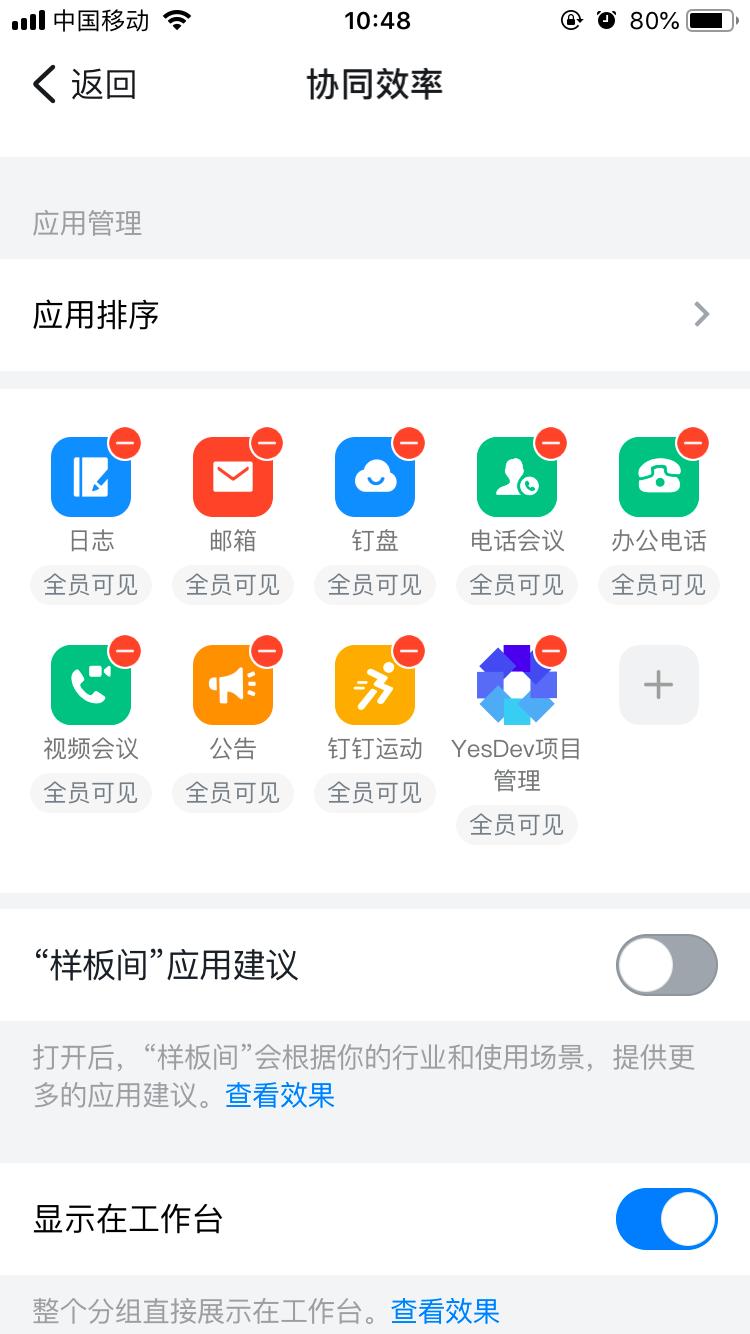Tap the plus button to add an app
Viewport: 750px width, 1334px height.
point(659,684)
